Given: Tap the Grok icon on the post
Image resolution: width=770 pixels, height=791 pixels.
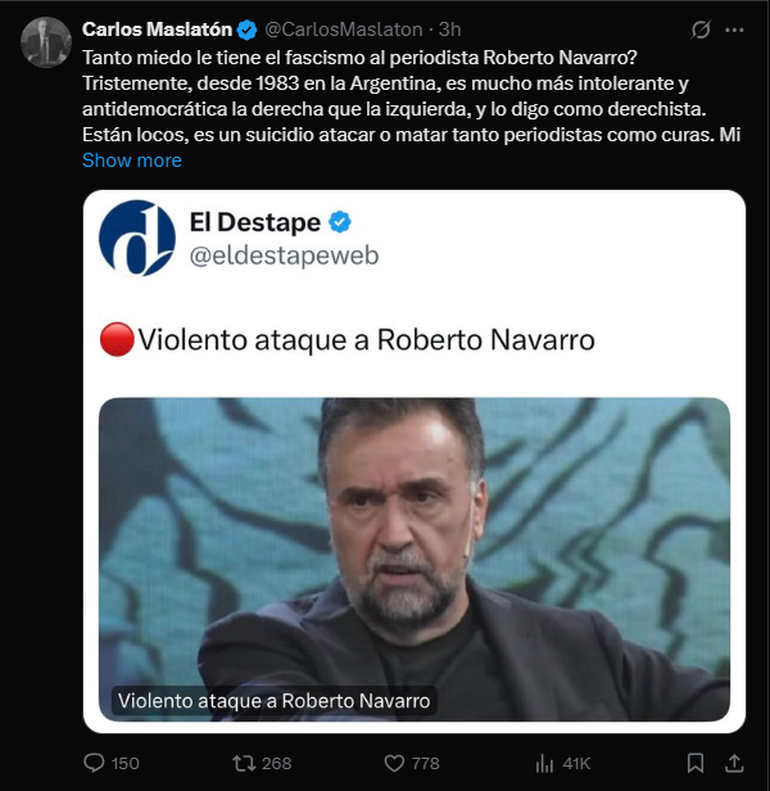Looking at the screenshot, I should point(701,30).
